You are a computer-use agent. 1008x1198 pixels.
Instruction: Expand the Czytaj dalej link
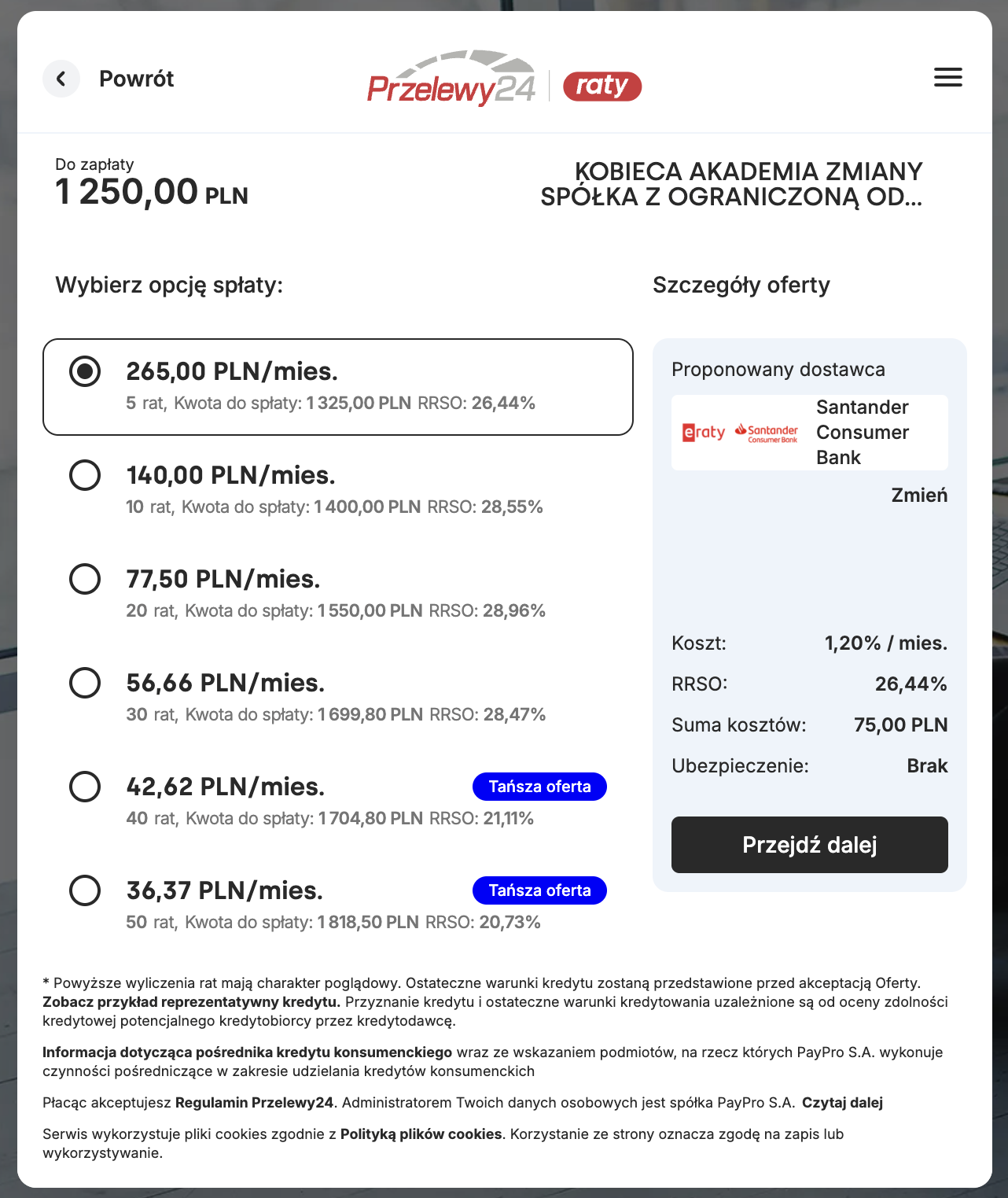coord(842,1103)
